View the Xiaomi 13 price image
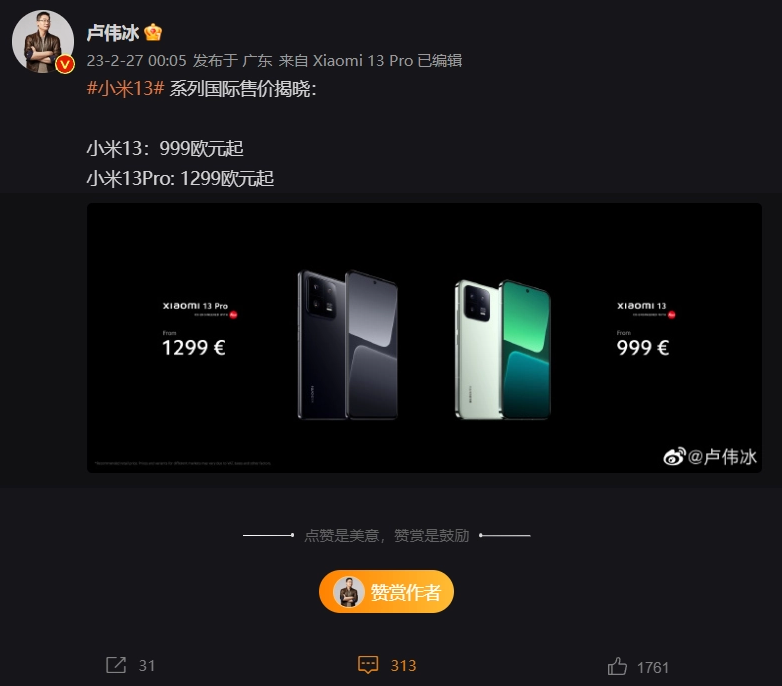 tap(424, 338)
